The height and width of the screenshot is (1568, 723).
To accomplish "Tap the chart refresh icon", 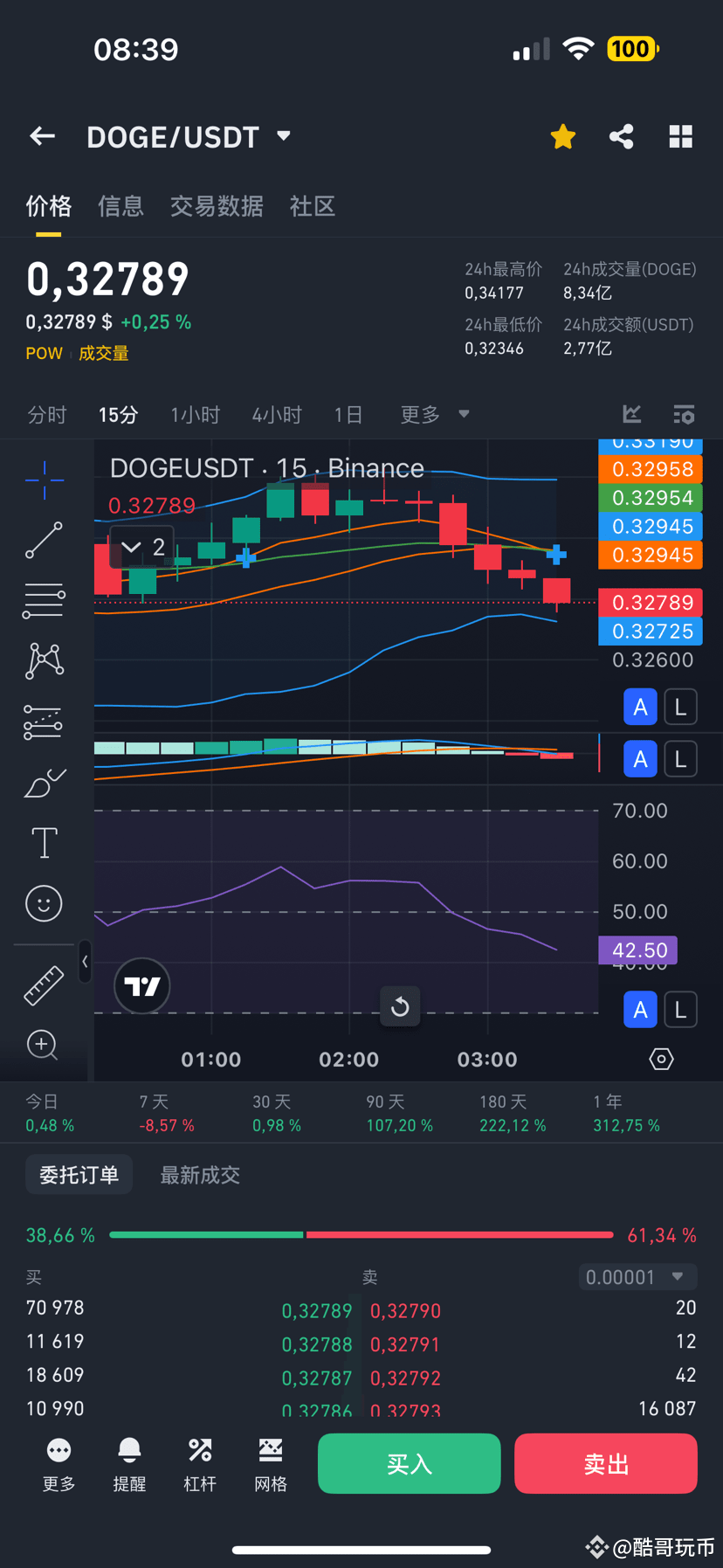I will click(400, 1006).
